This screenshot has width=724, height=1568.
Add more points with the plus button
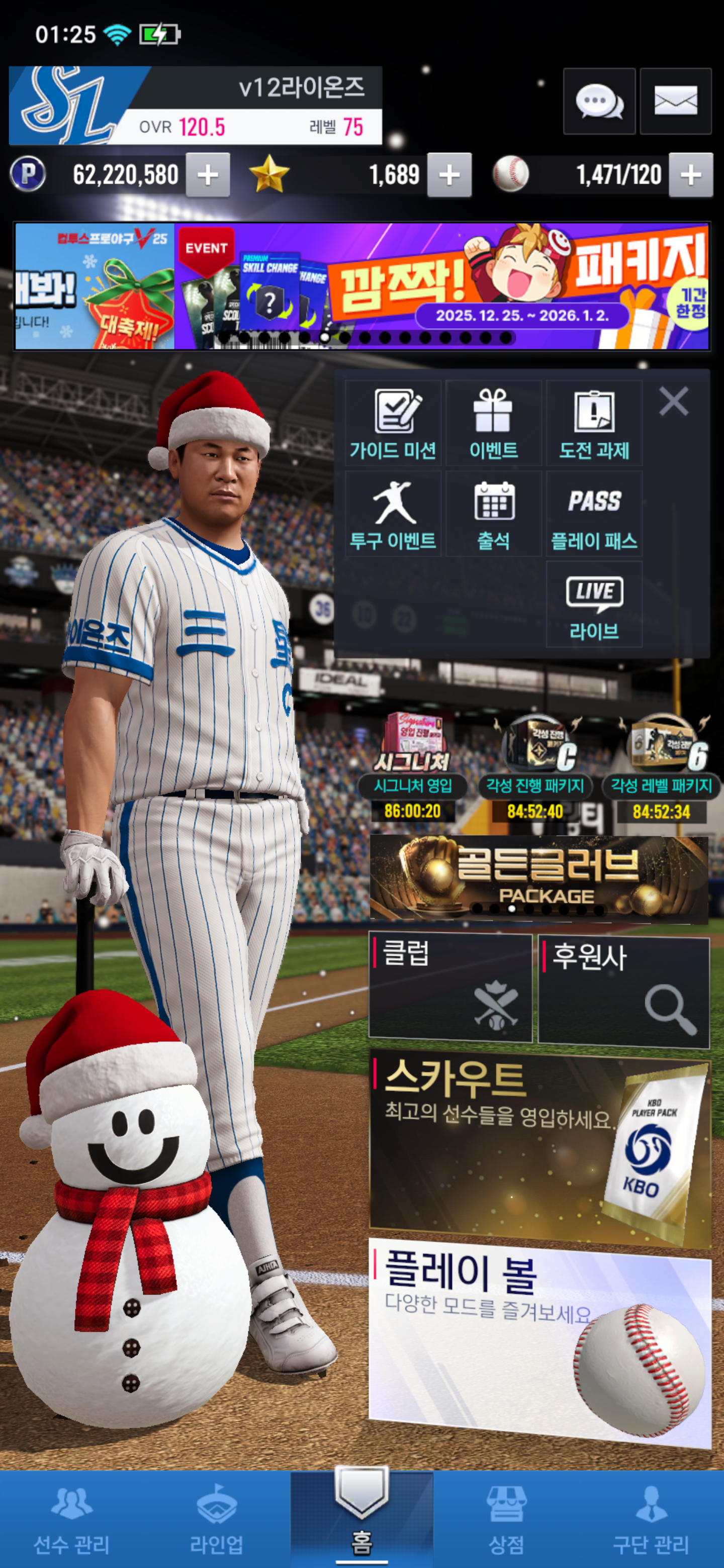[x=208, y=175]
